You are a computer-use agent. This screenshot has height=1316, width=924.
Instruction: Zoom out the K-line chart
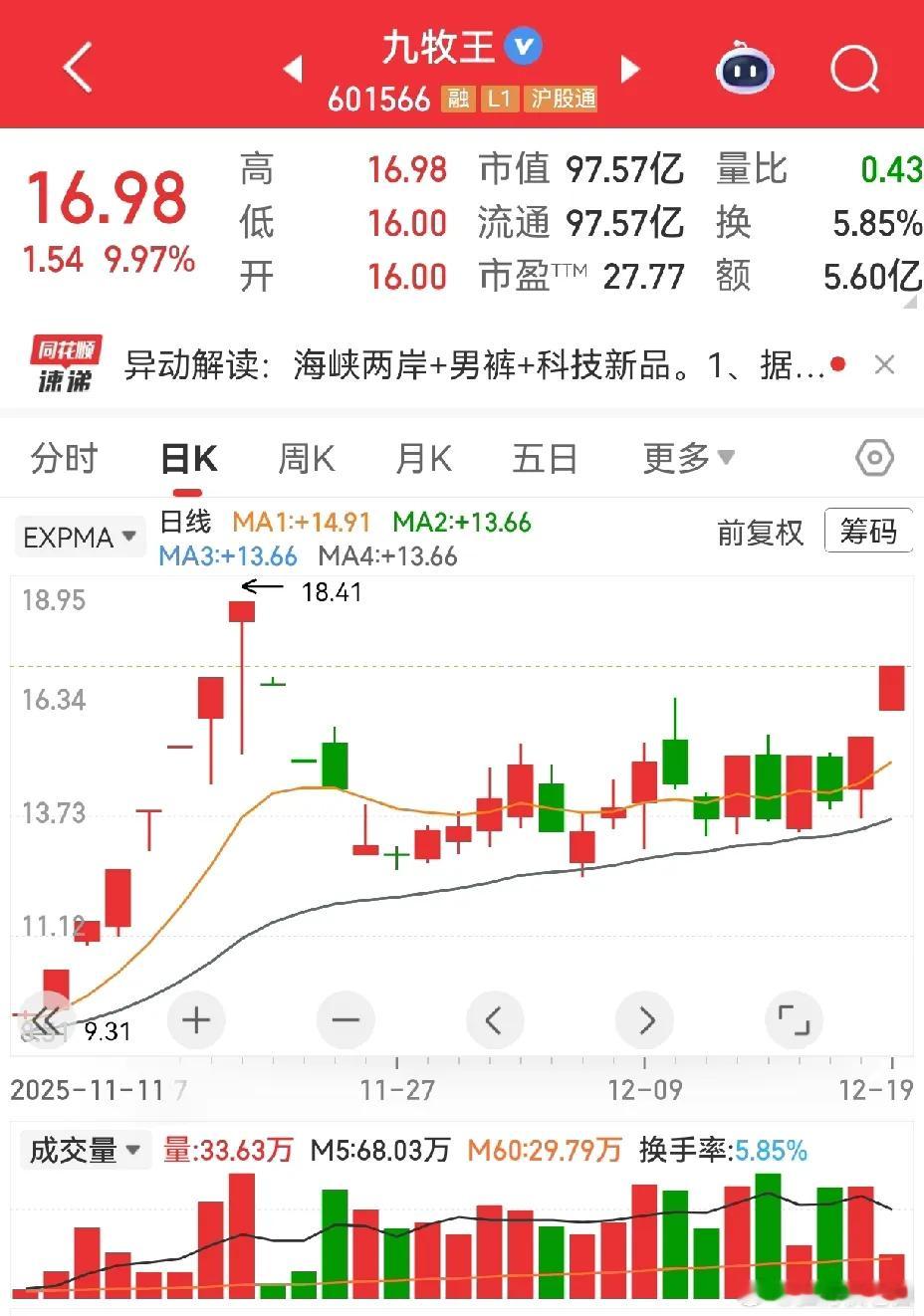pos(346,1020)
